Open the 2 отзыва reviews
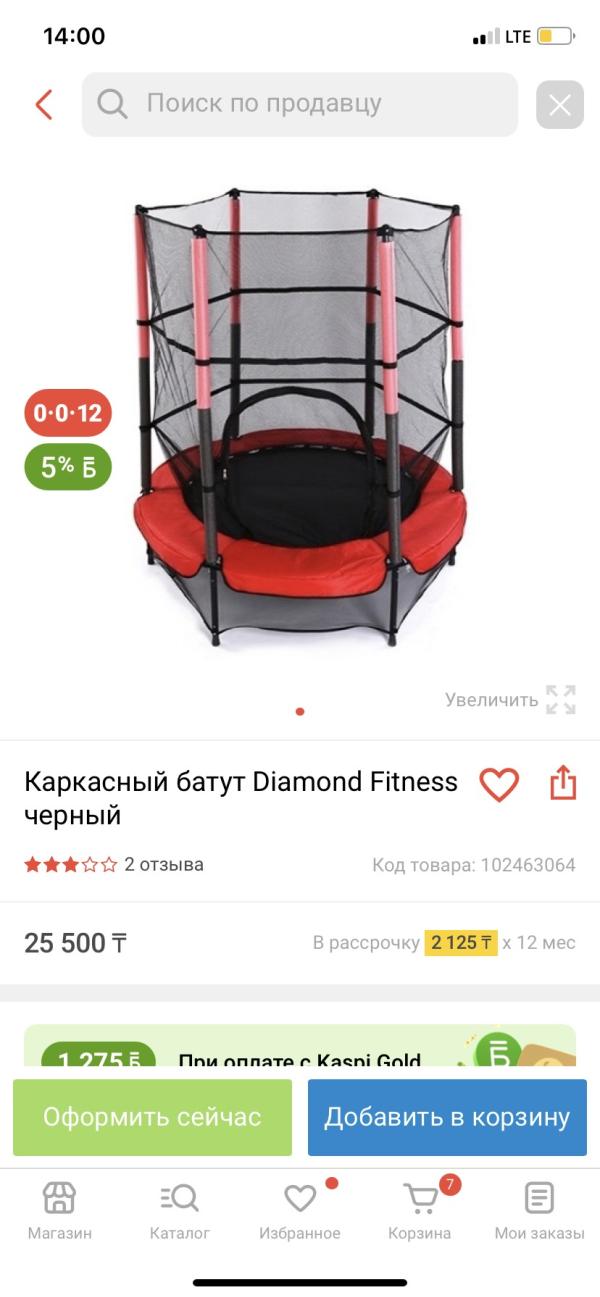 click(x=163, y=865)
